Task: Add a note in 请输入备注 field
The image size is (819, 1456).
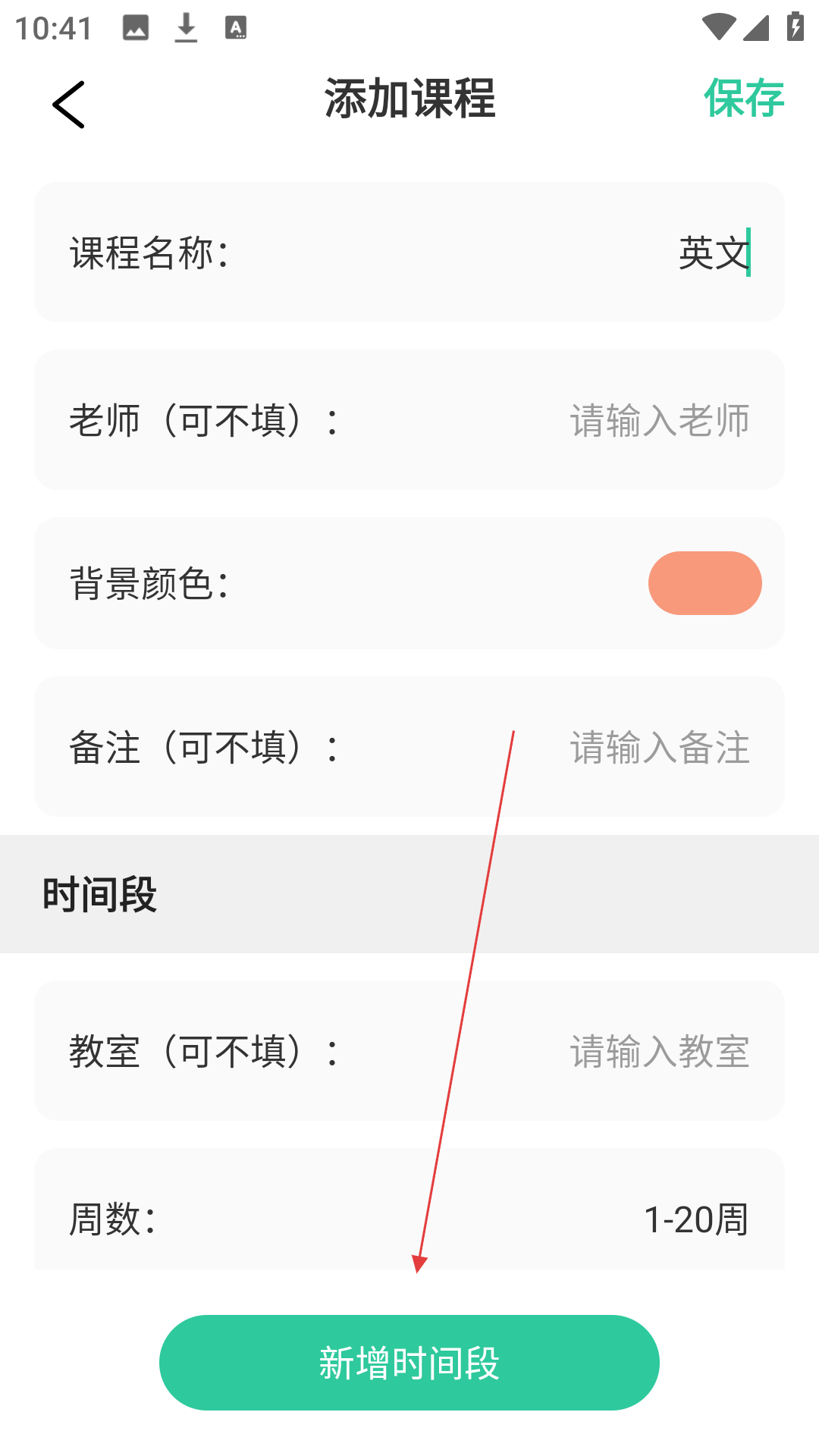Action: pyautogui.click(x=659, y=748)
